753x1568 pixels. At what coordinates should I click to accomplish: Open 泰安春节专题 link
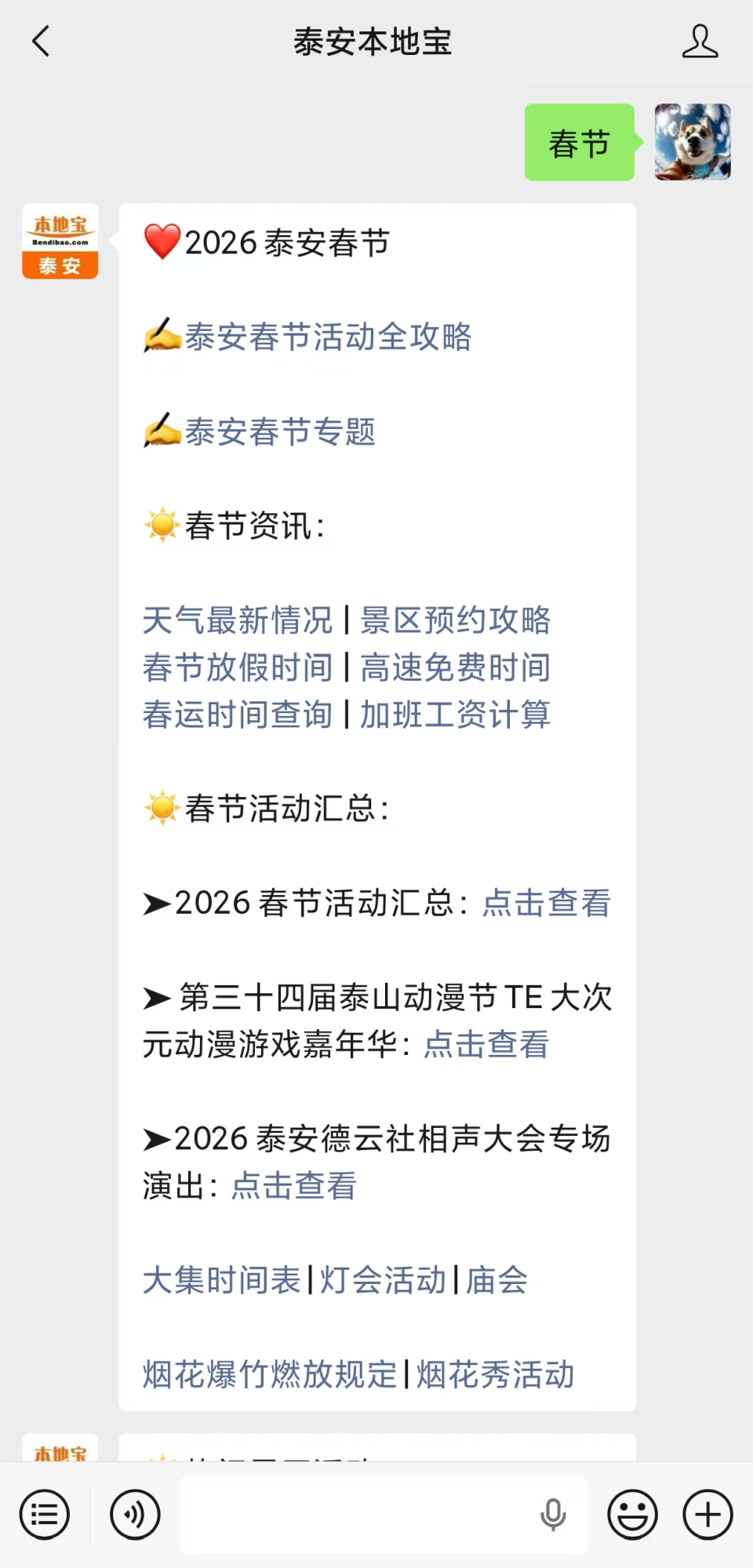tap(281, 431)
